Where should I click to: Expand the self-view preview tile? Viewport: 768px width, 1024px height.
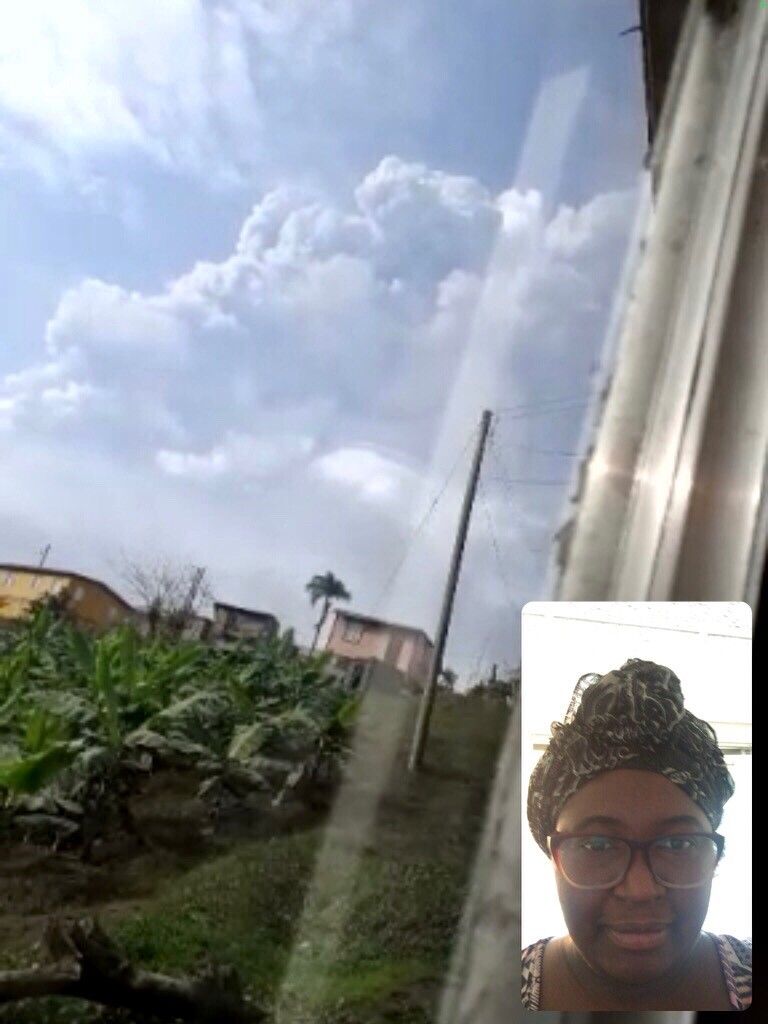636,806
